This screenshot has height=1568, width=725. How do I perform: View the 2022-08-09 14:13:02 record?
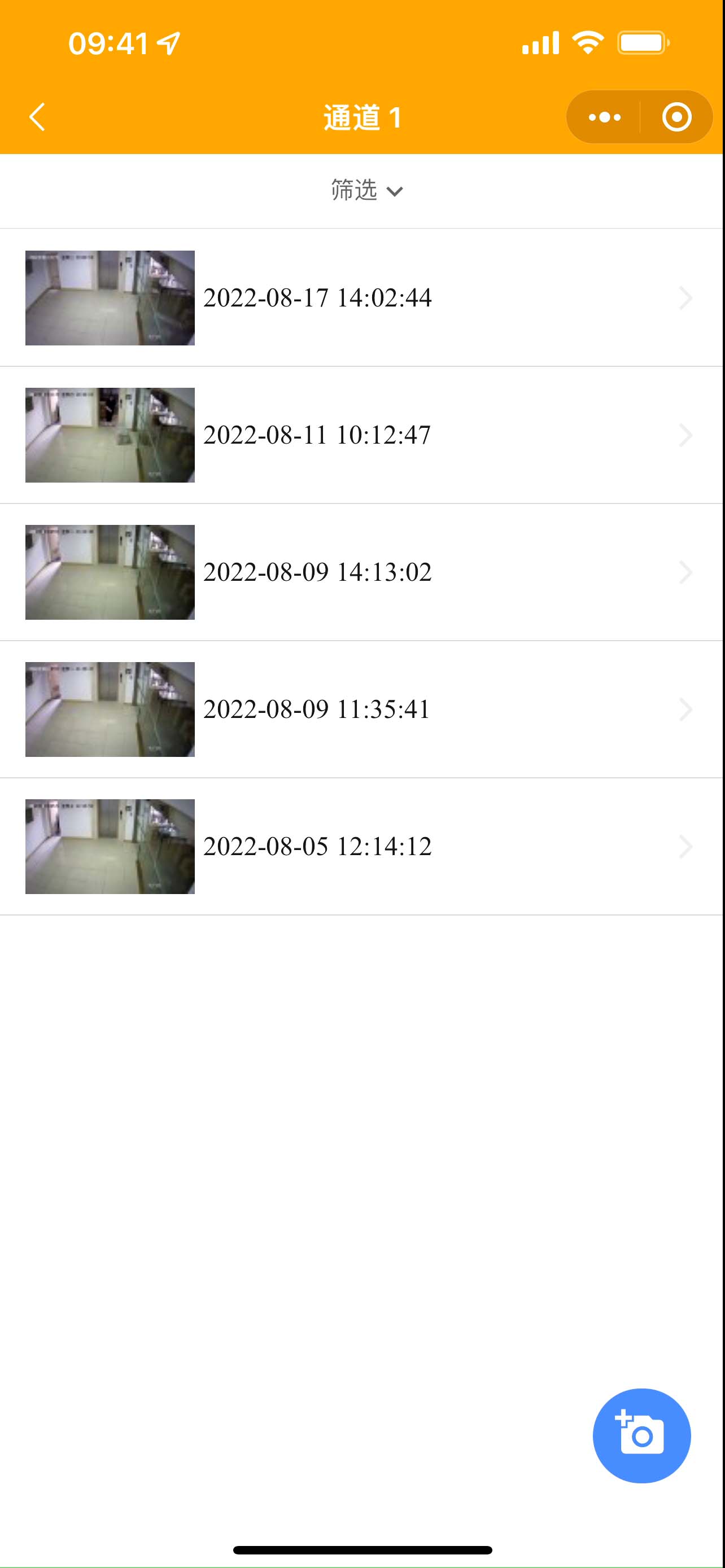click(x=361, y=572)
